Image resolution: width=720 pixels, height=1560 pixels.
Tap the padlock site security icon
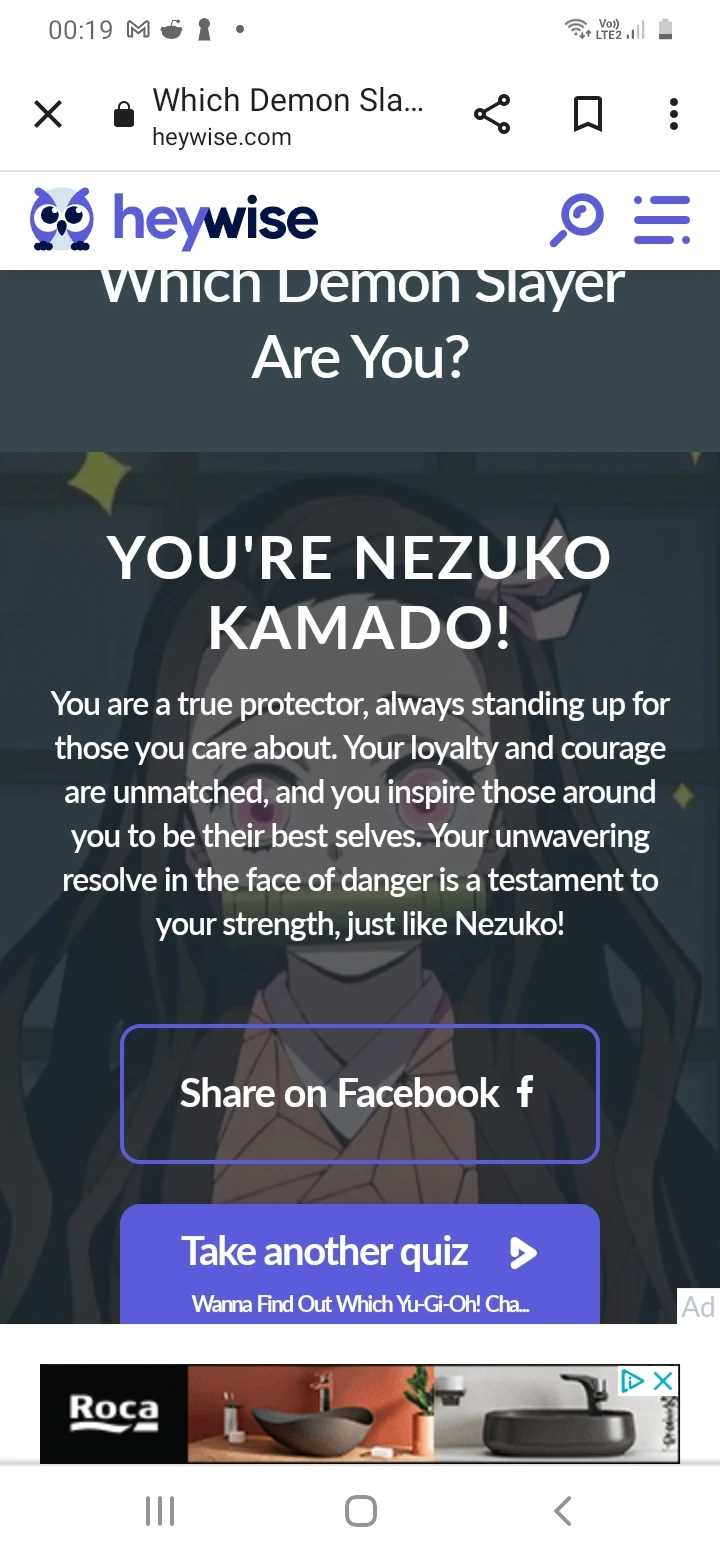123,114
